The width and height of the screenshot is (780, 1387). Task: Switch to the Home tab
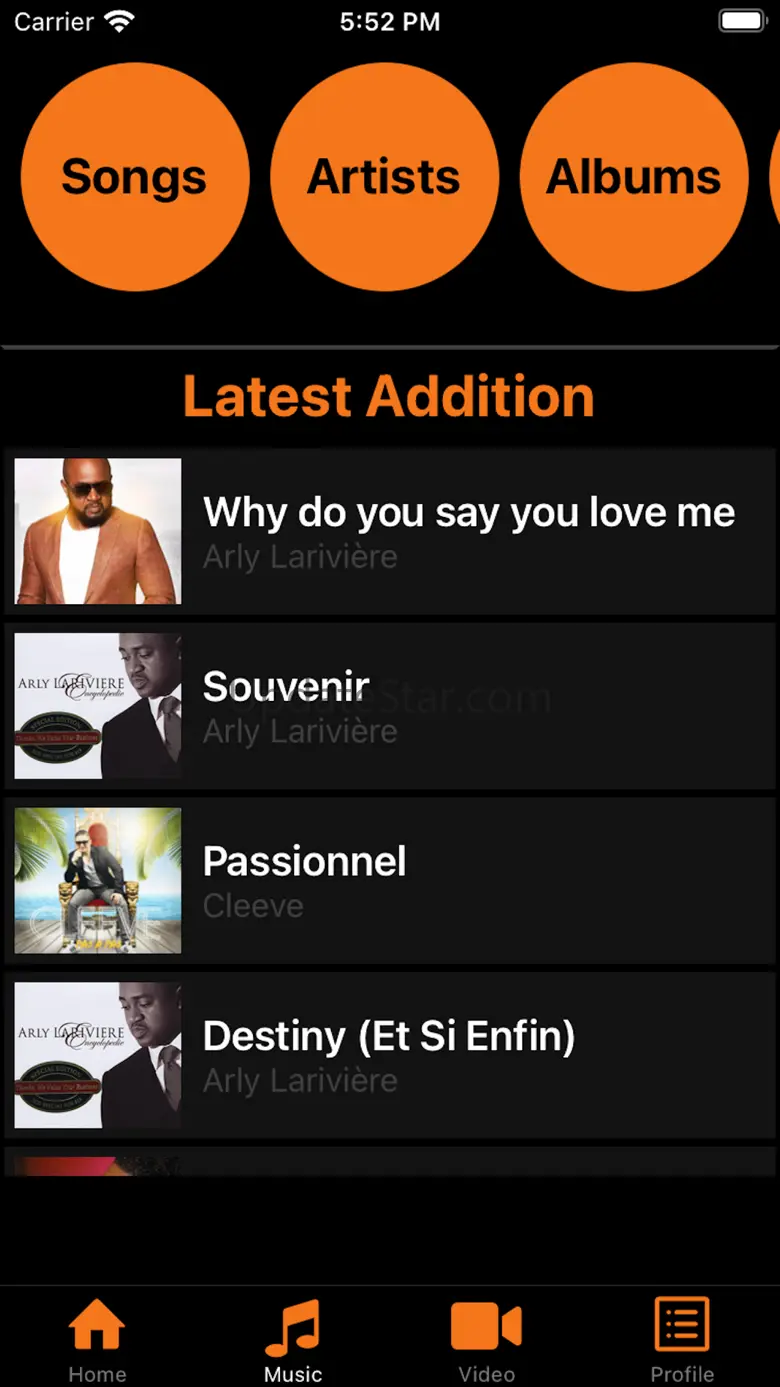(x=97, y=1338)
